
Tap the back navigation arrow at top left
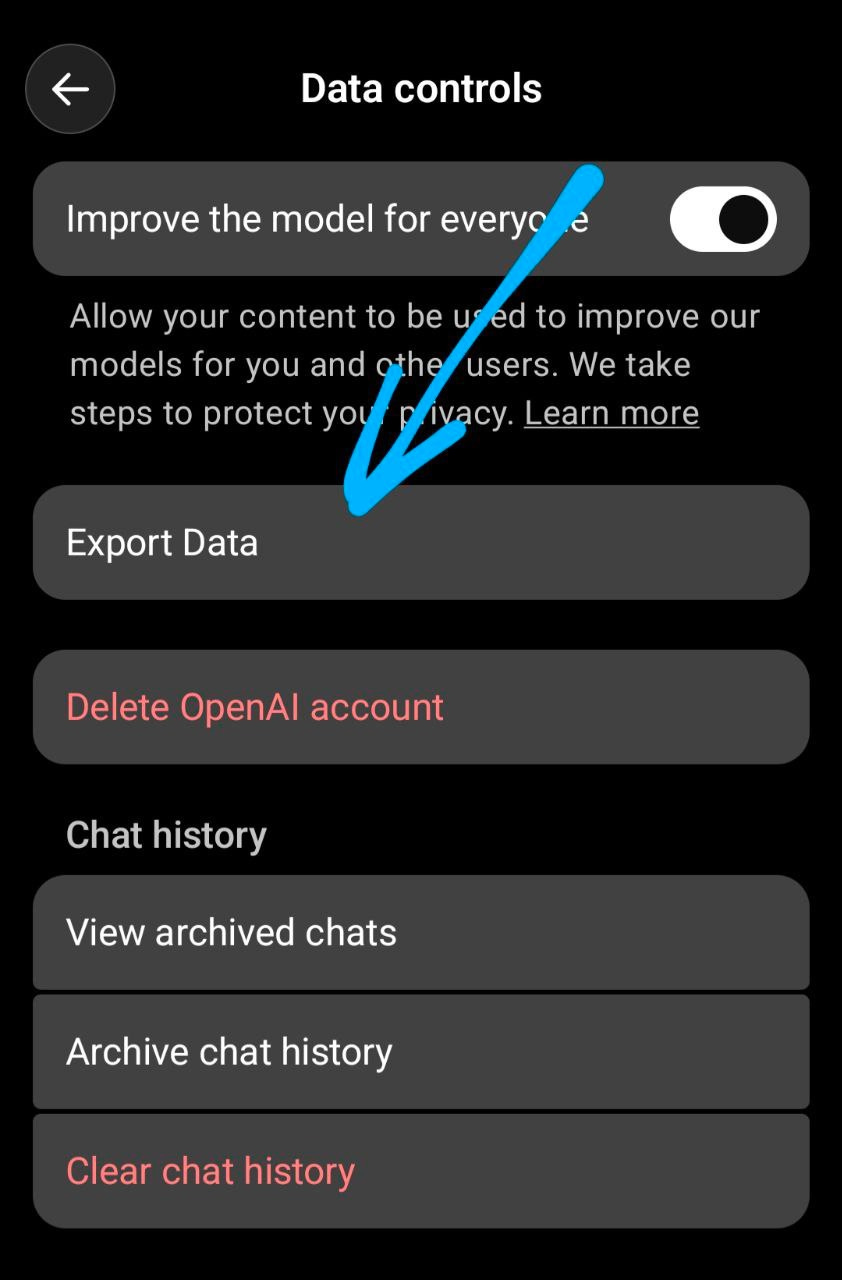click(69, 89)
